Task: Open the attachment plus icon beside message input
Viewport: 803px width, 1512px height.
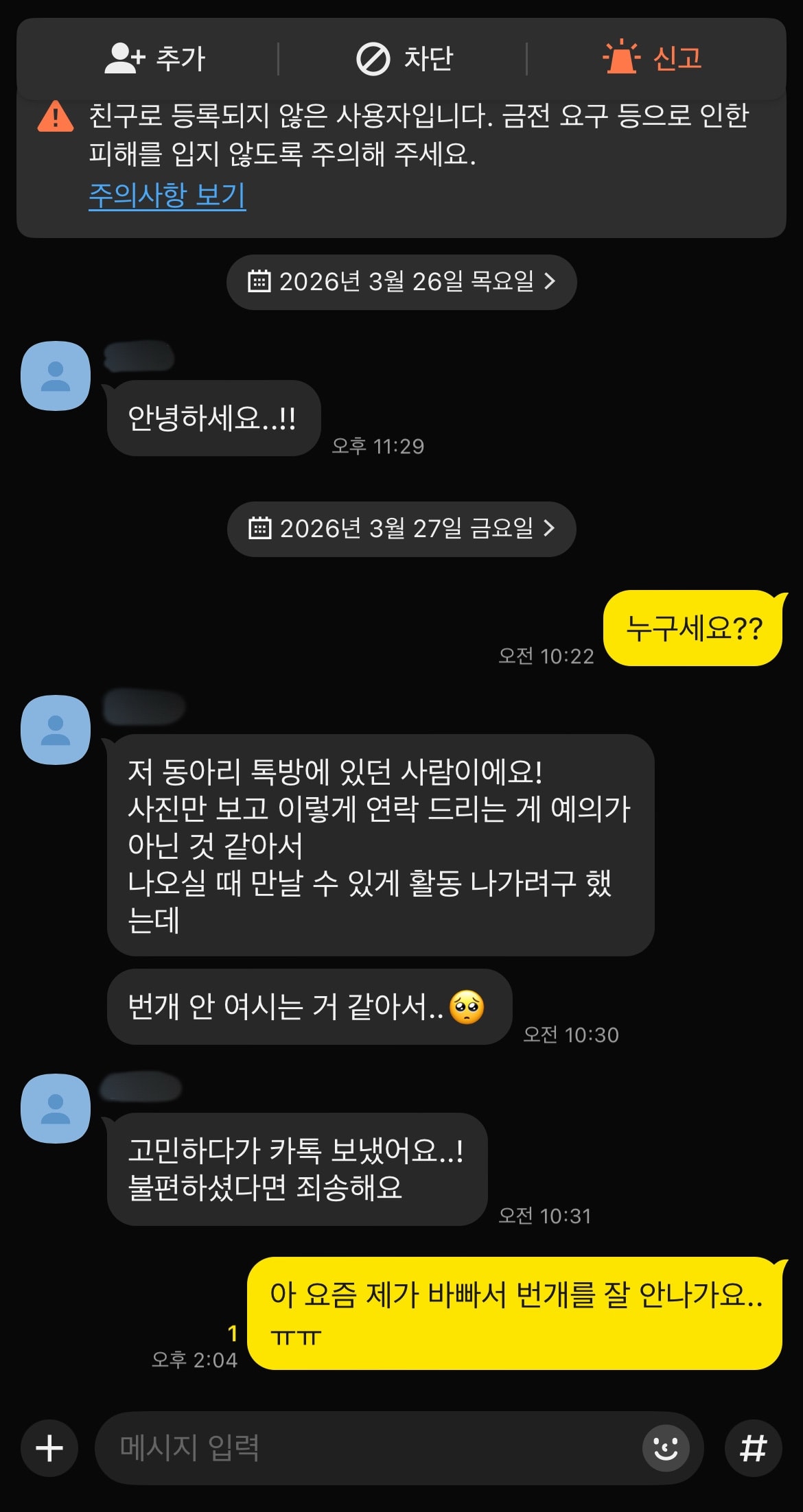Action: click(48, 1448)
